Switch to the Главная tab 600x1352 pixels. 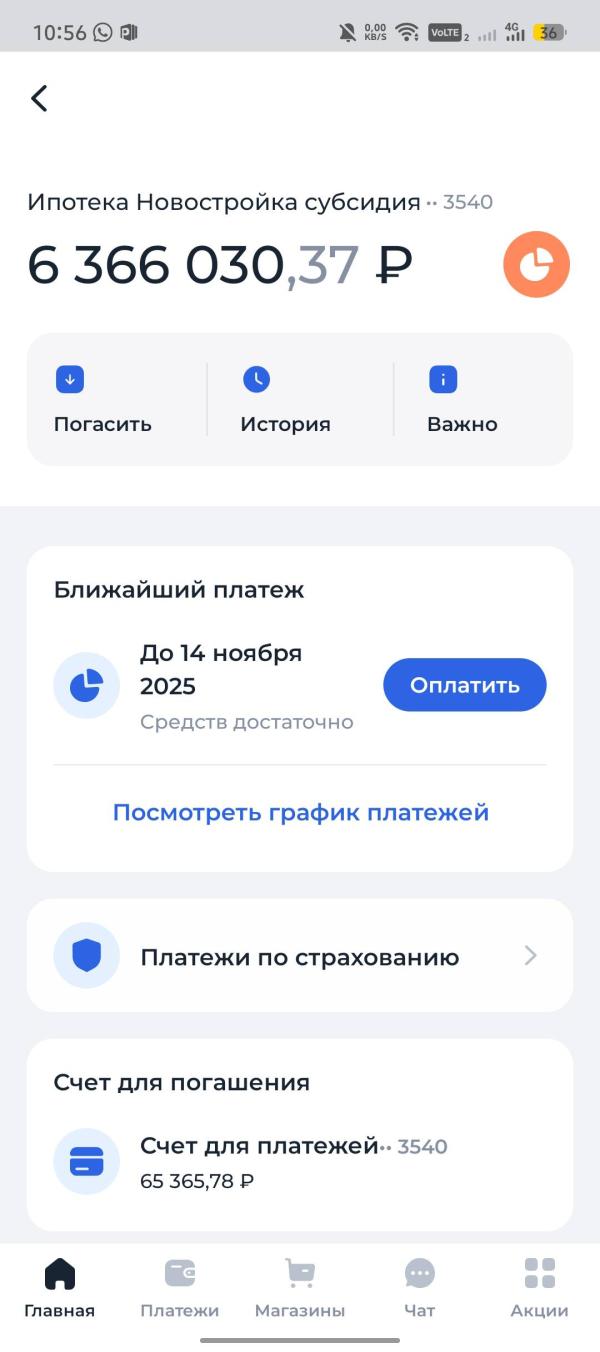[x=60, y=1288]
